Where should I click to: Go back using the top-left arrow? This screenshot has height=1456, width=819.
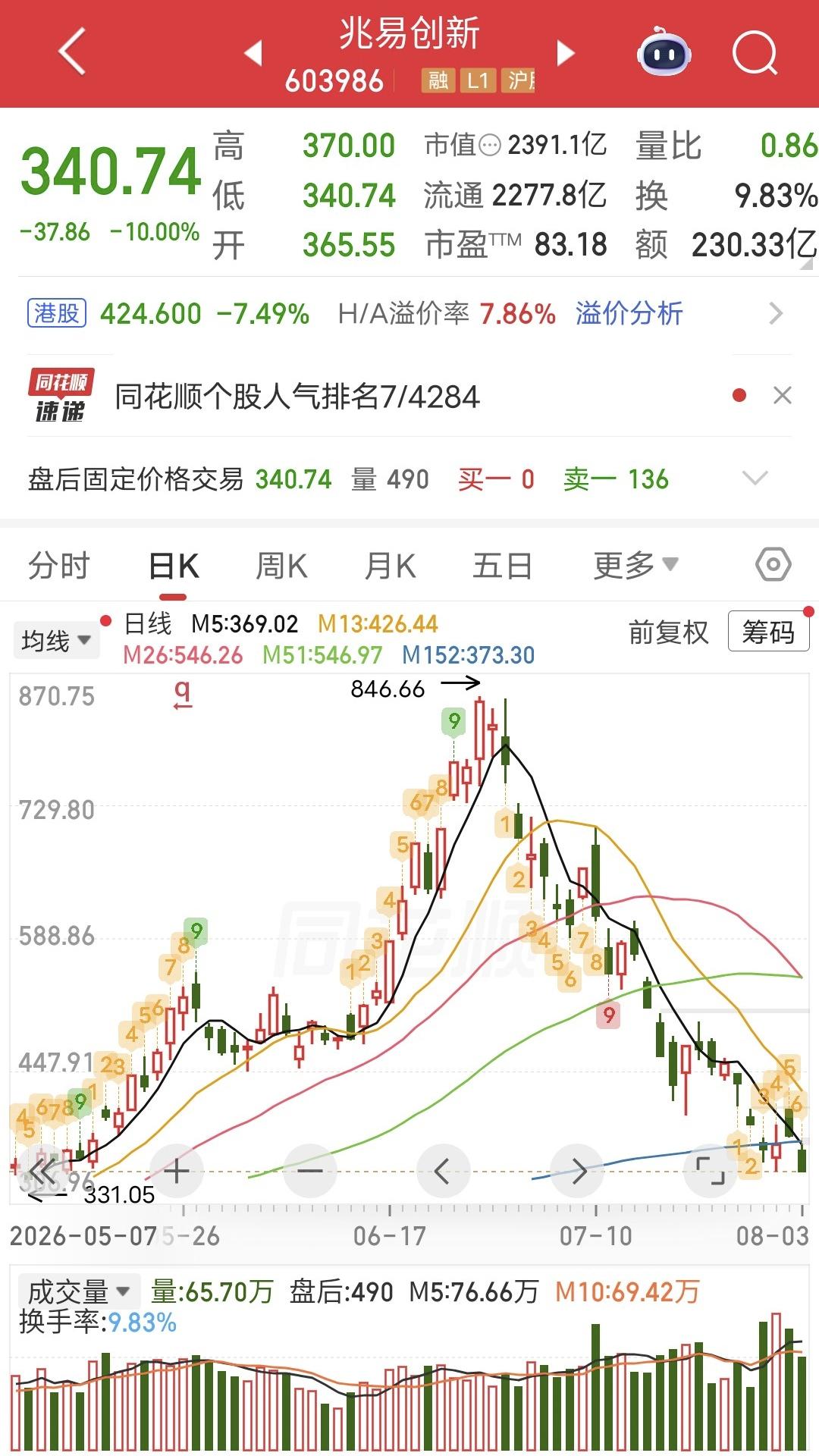coord(72,52)
